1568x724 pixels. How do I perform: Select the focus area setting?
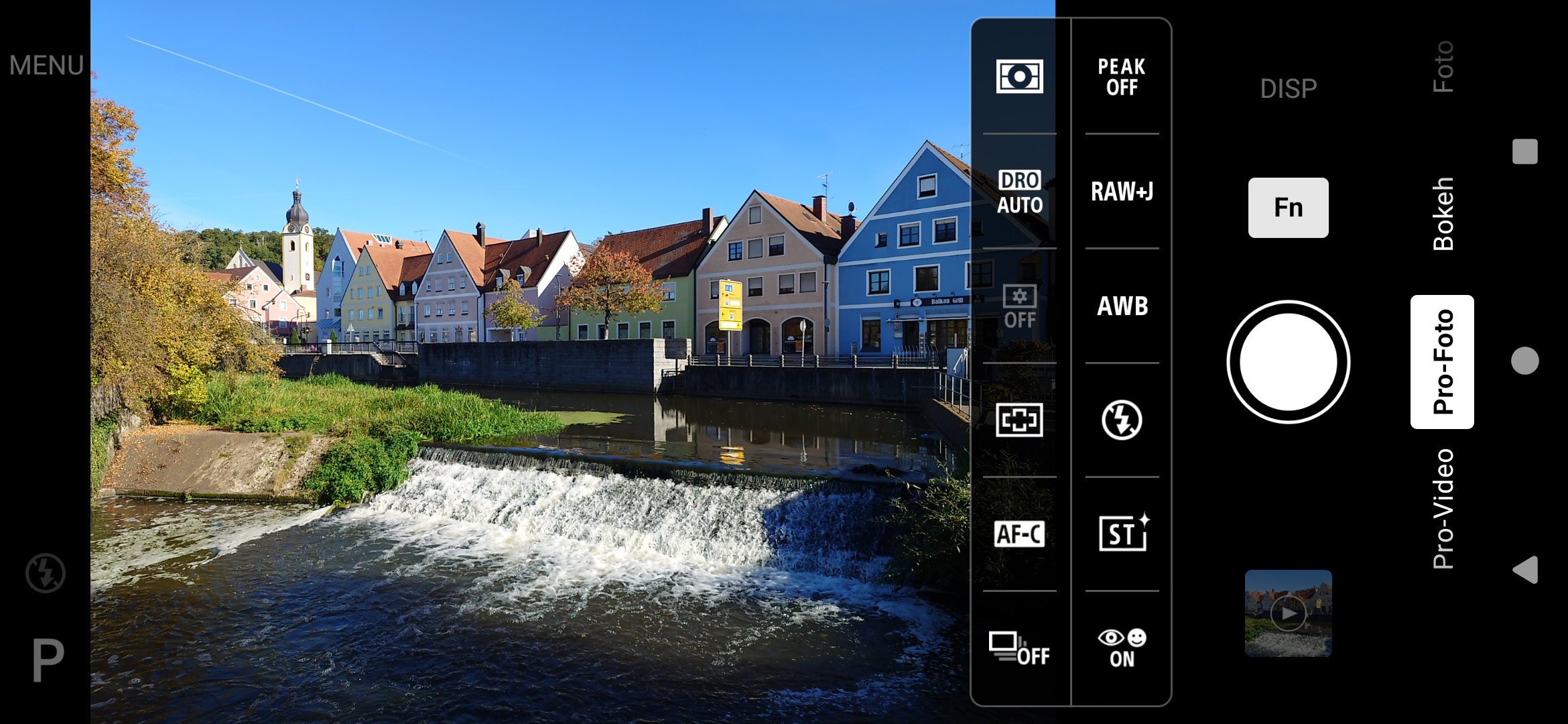tap(1019, 420)
